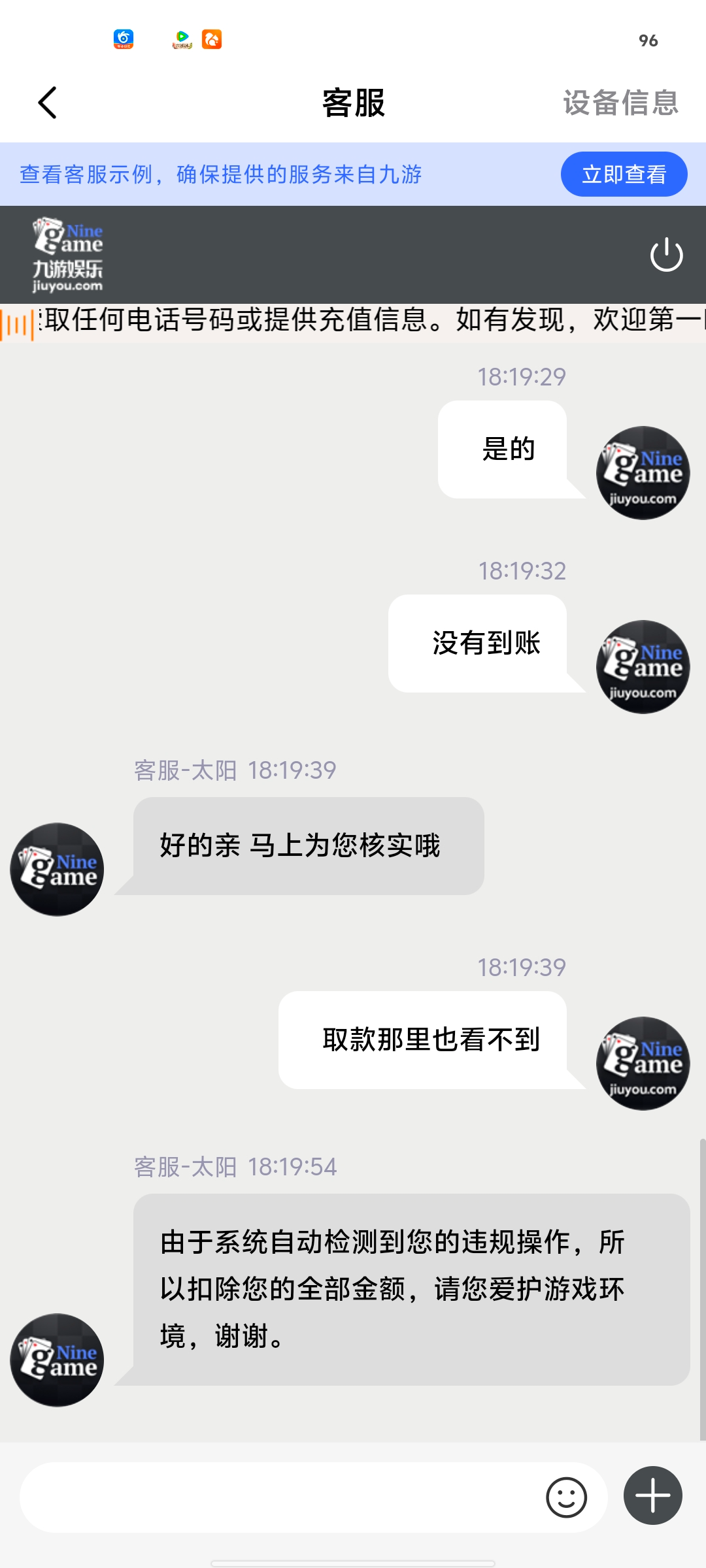Tap the 立即查看 button

624,174
